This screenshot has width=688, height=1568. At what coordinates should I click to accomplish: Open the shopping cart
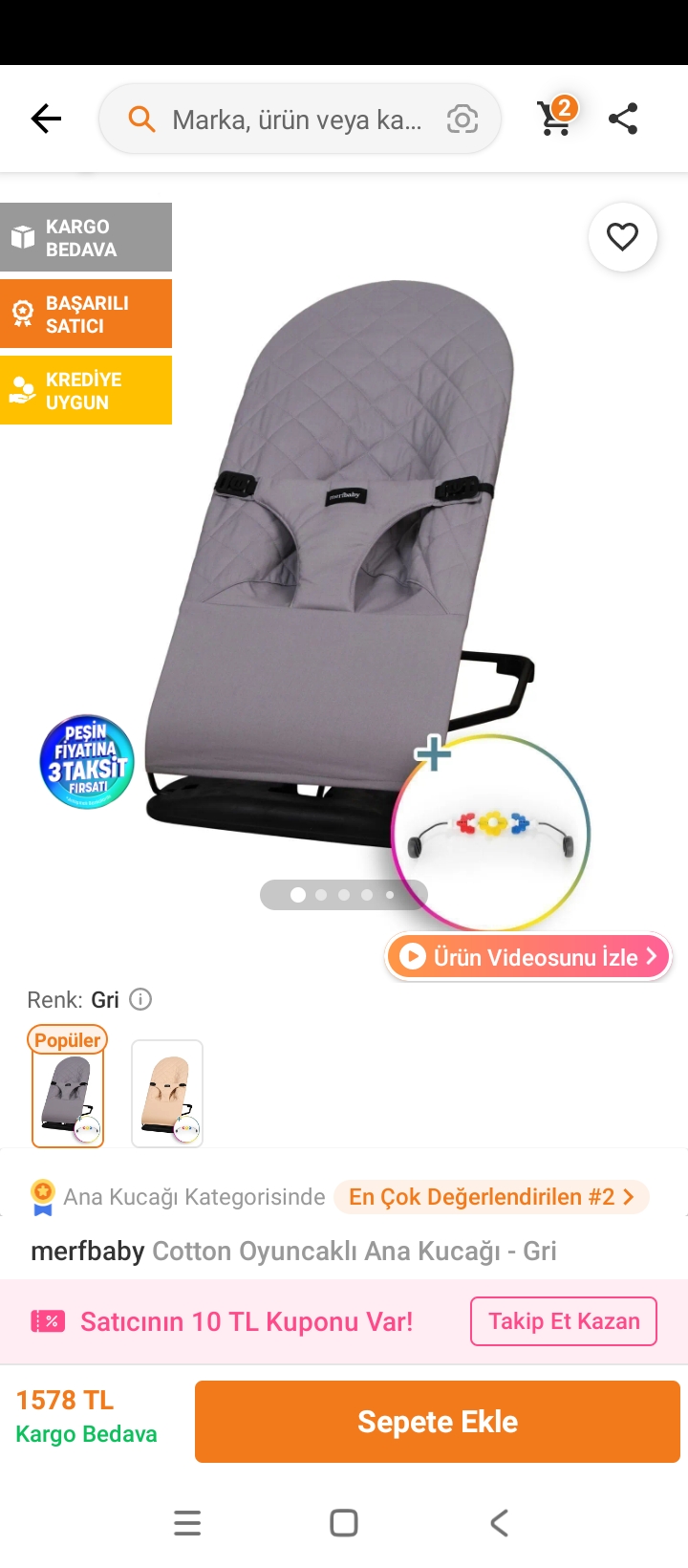point(555,118)
